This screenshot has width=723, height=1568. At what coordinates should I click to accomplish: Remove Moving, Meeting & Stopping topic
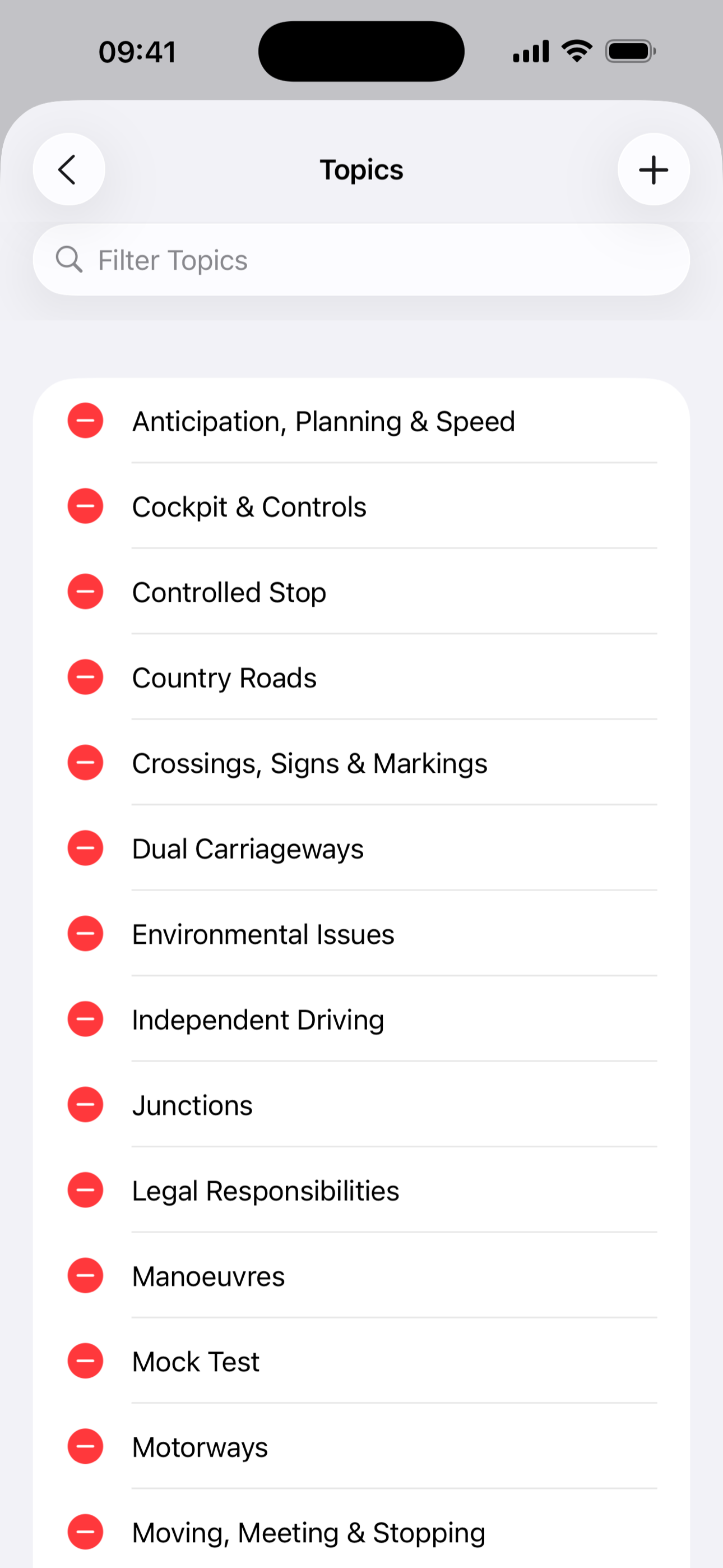click(85, 1532)
